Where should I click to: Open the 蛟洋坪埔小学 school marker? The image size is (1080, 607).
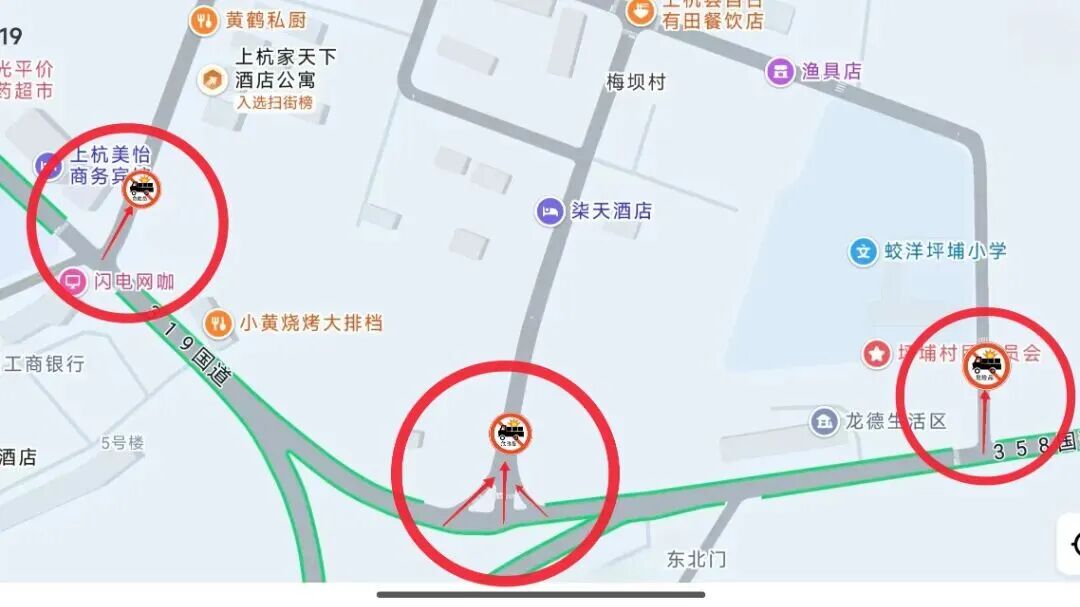pyautogui.click(x=863, y=251)
